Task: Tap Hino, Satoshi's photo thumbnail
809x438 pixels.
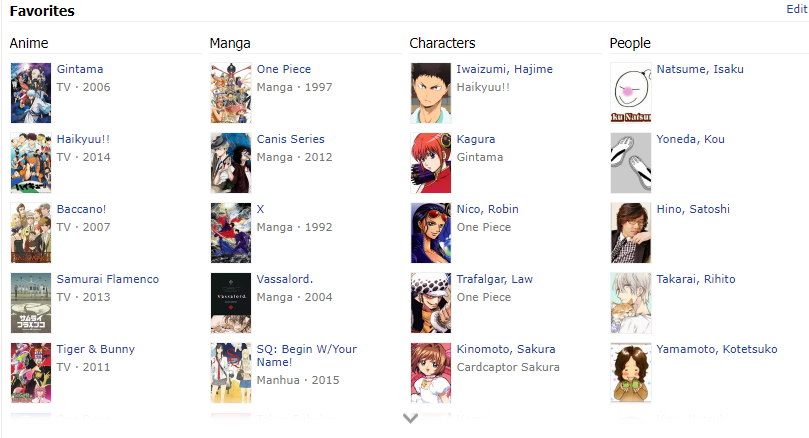Action: pyautogui.click(x=630, y=232)
